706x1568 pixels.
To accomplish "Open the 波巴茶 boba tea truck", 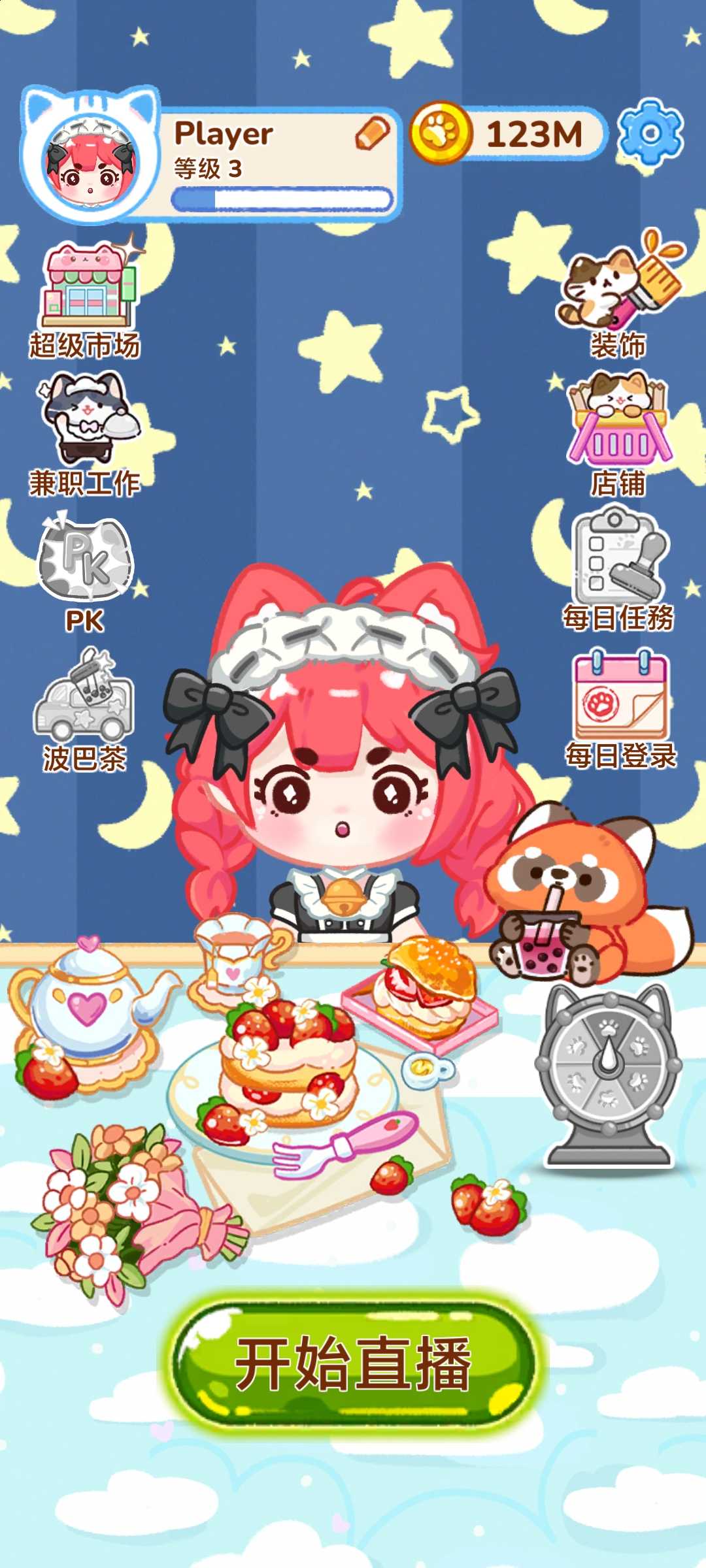I will coord(85,708).
